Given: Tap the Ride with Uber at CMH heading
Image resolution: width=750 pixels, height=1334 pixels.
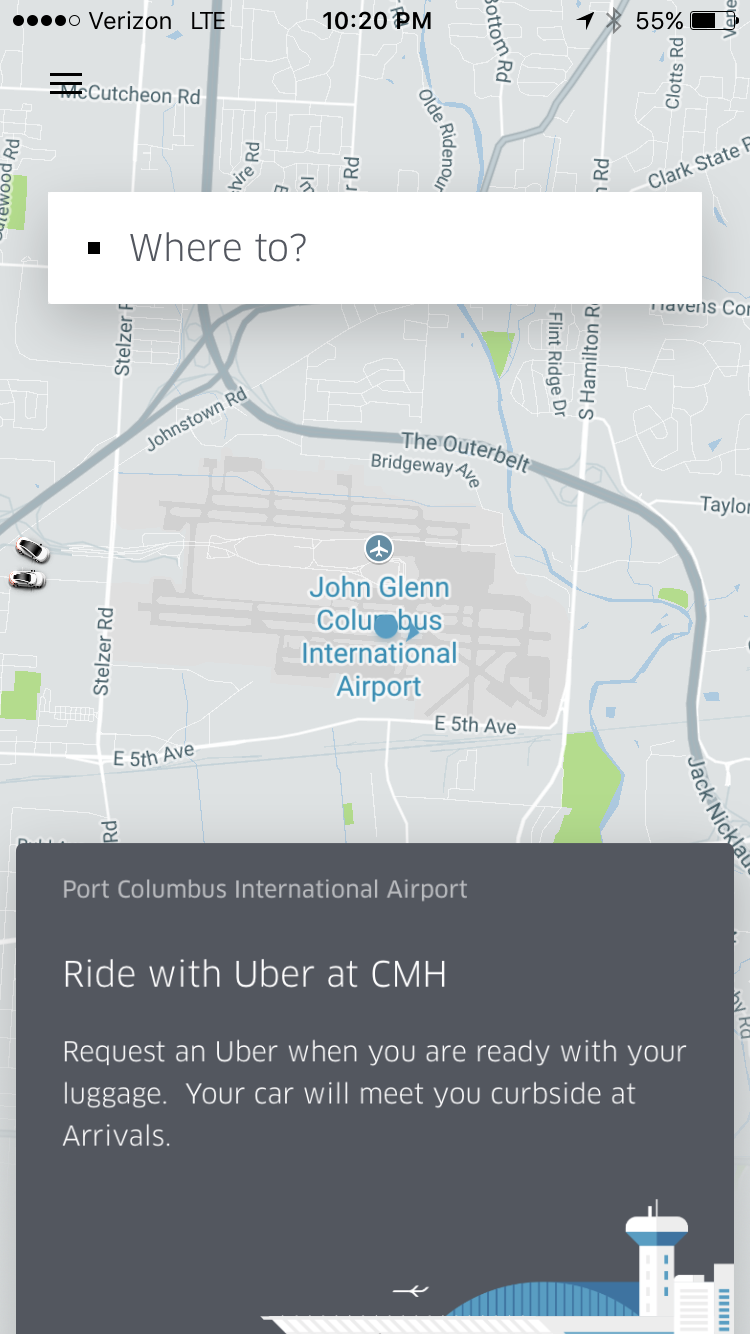Looking at the screenshot, I should click(256, 973).
